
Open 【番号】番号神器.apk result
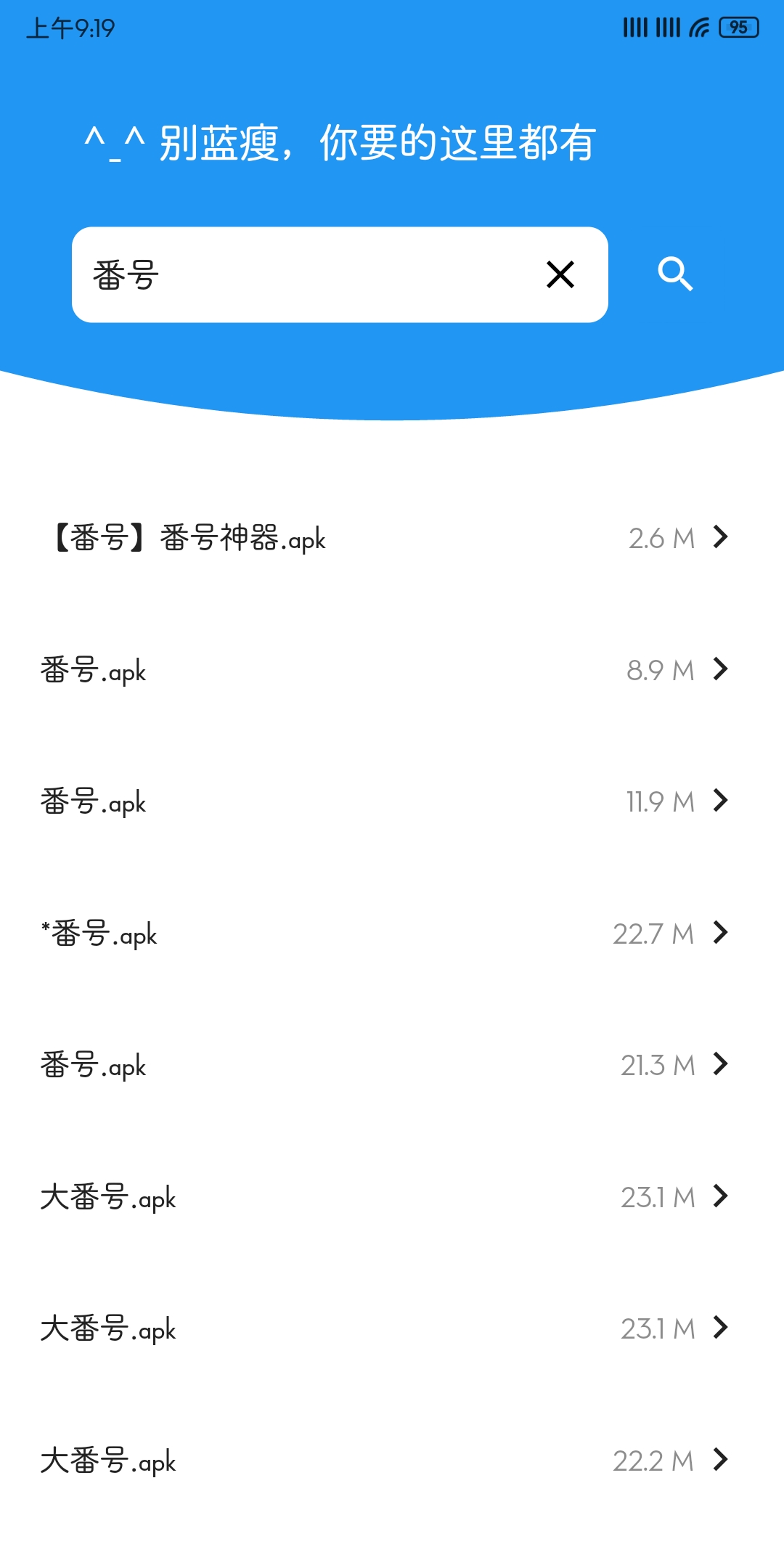click(x=392, y=538)
